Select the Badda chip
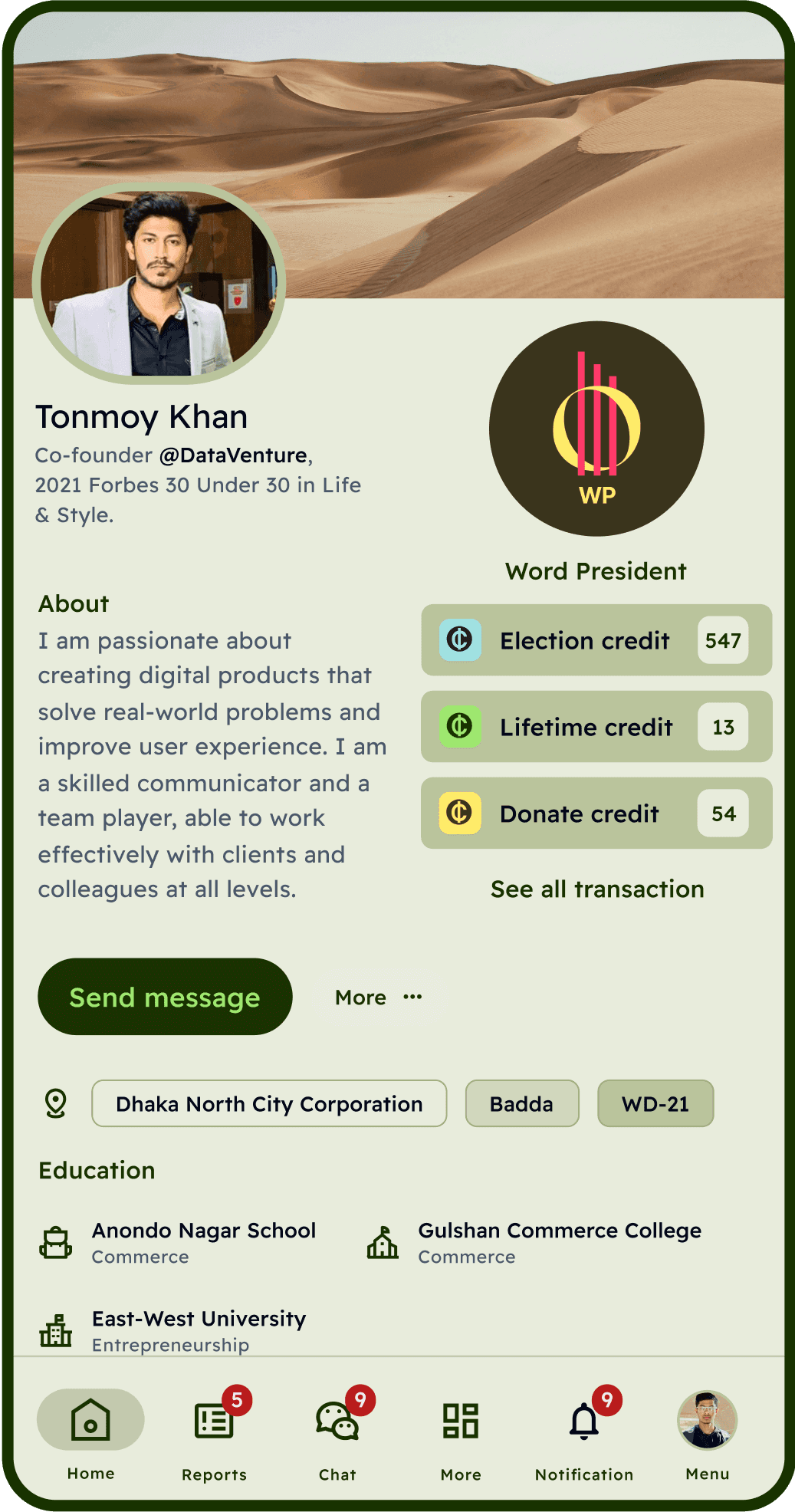This screenshot has width=795, height=1512. [x=521, y=1104]
